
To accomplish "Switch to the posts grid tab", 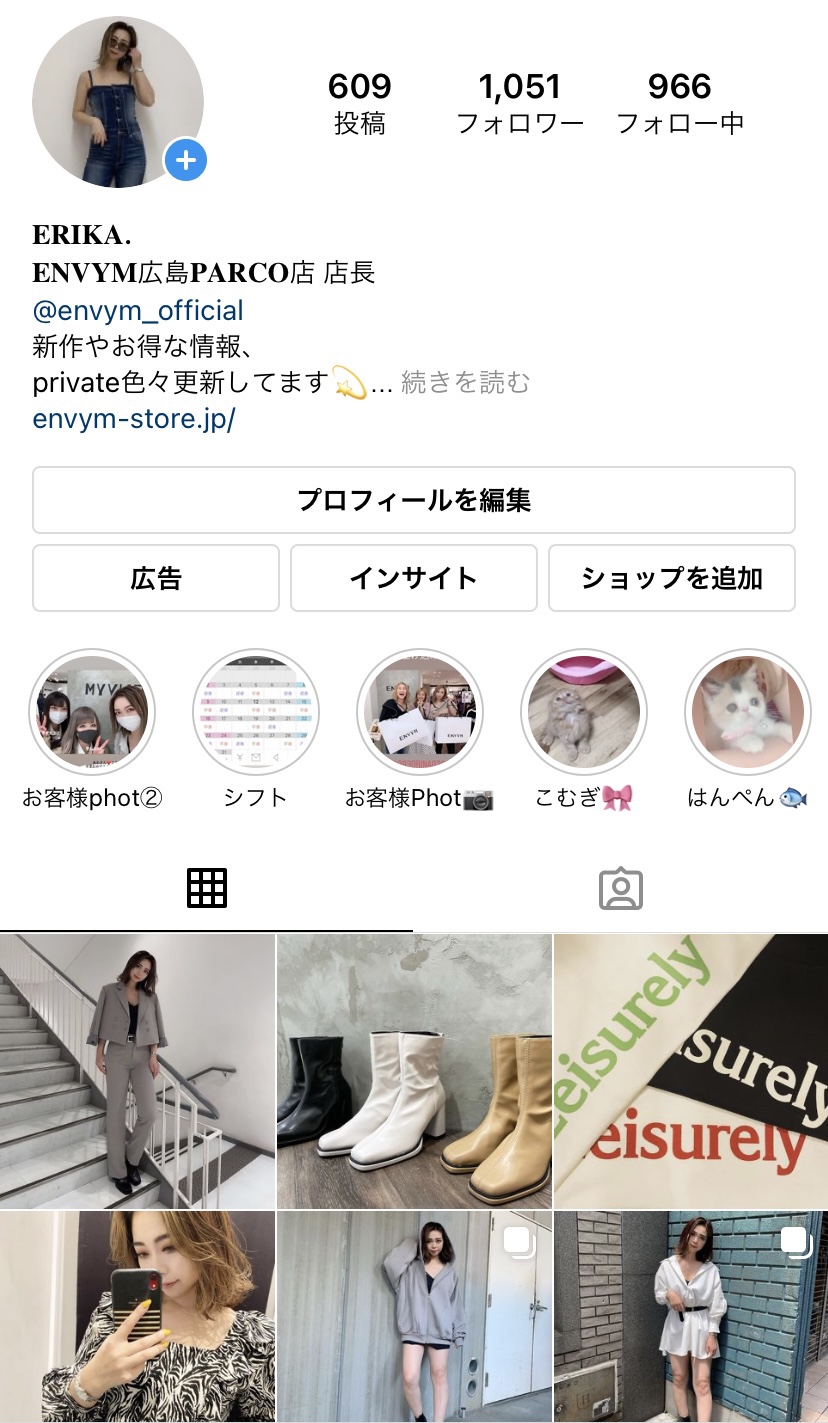I will pos(207,888).
